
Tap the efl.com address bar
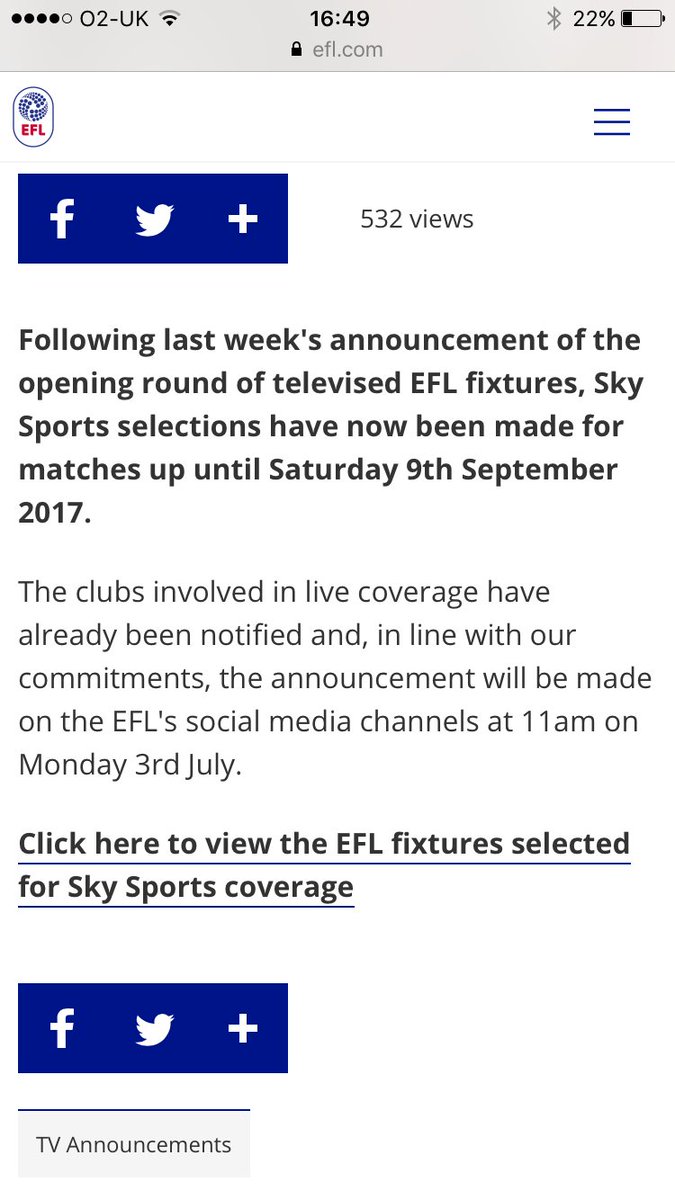pyautogui.click(x=337, y=49)
